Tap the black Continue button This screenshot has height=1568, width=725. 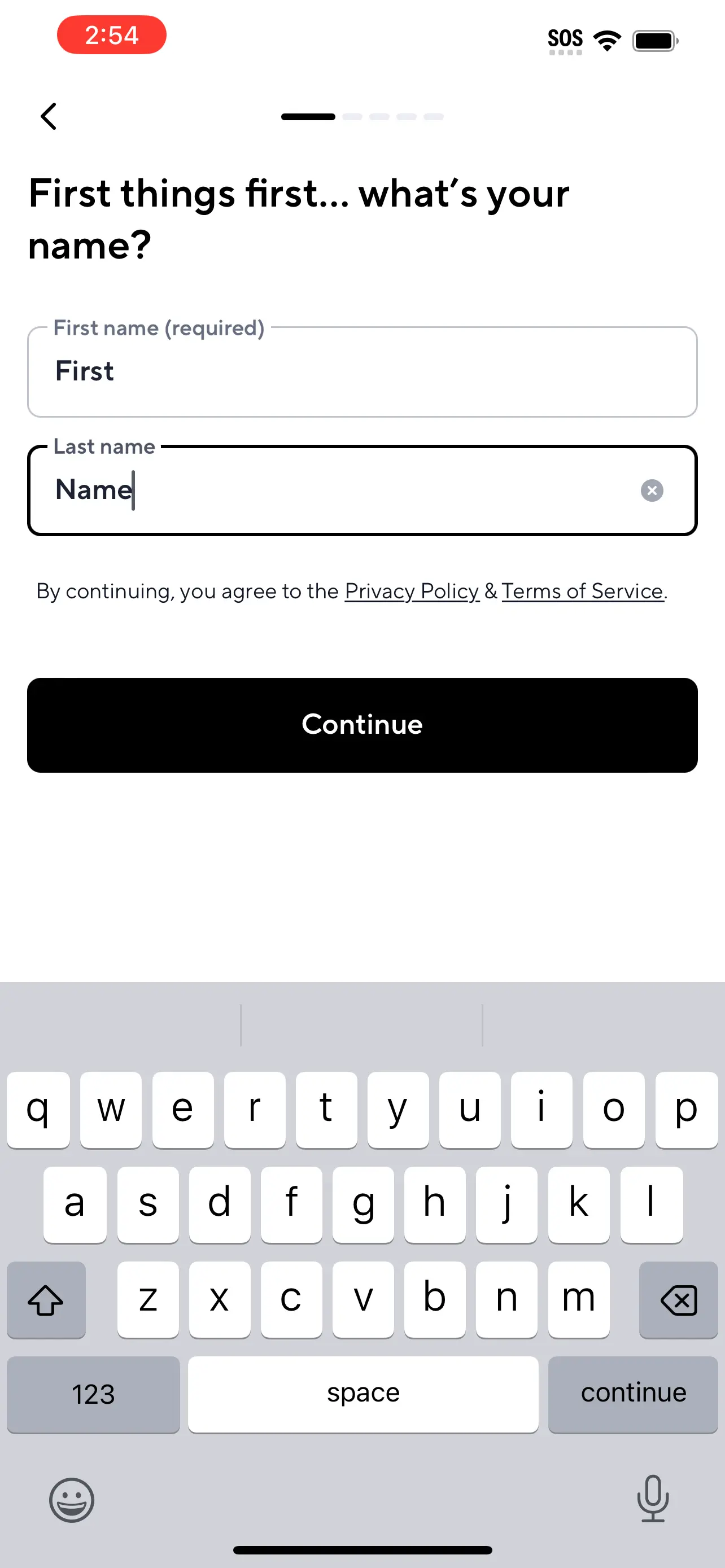(x=362, y=725)
